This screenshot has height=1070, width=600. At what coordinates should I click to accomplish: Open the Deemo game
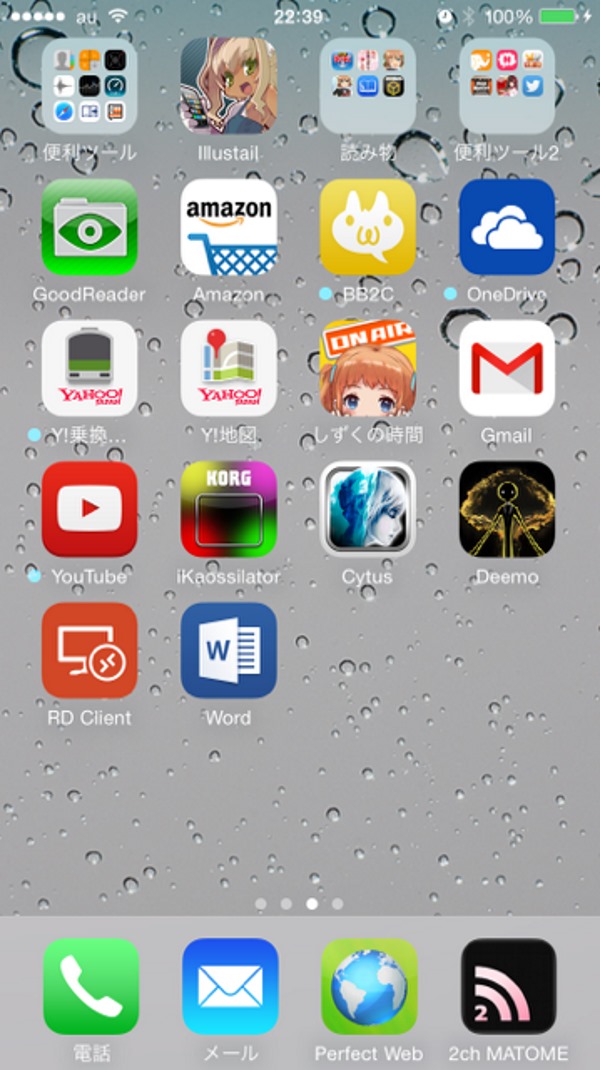pyautogui.click(x=507, y=509)
